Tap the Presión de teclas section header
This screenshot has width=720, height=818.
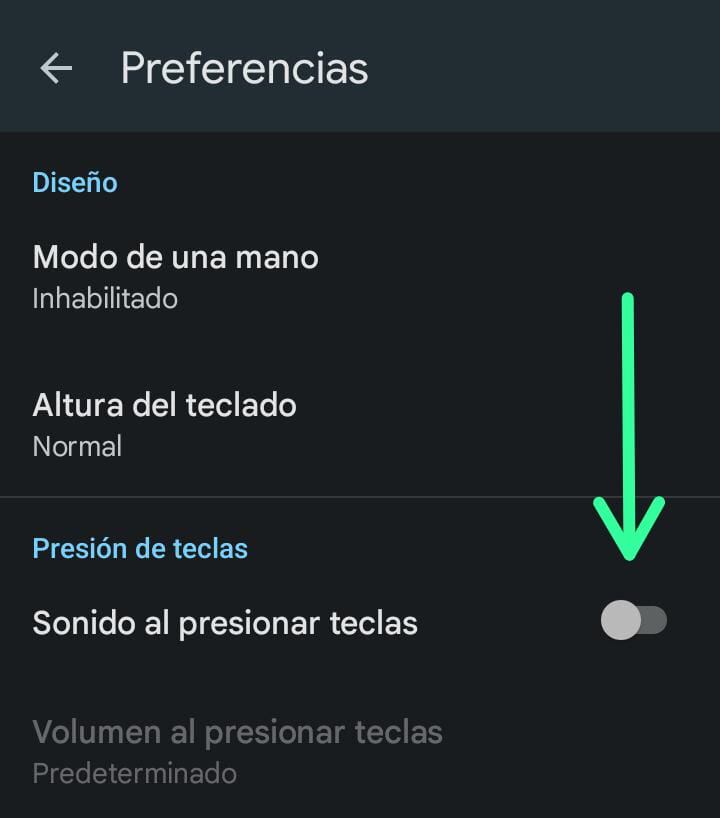tap(140, 548)
